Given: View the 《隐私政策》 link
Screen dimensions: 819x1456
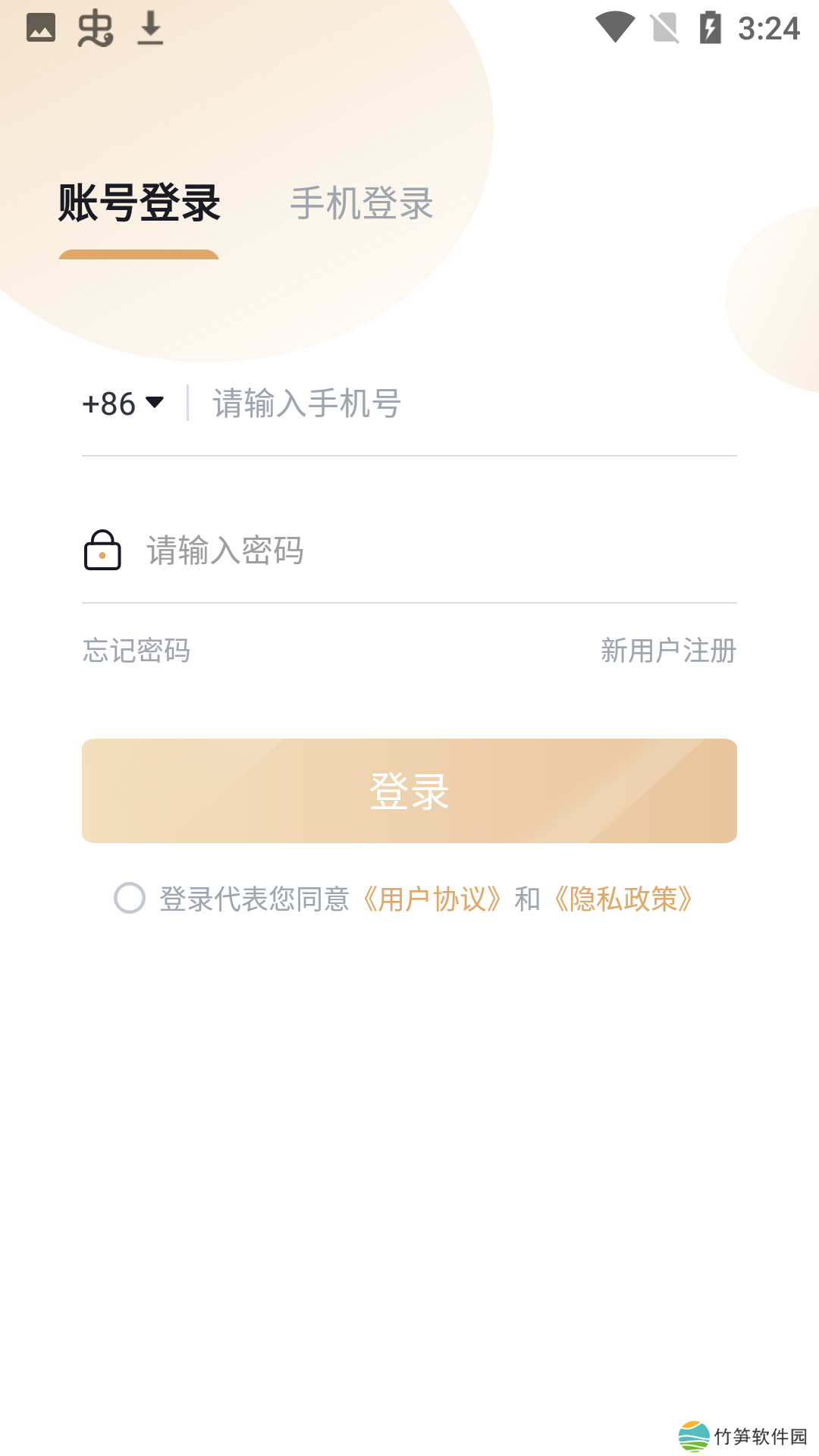Looking at the screenshot, I should click(x=623, y=899).
